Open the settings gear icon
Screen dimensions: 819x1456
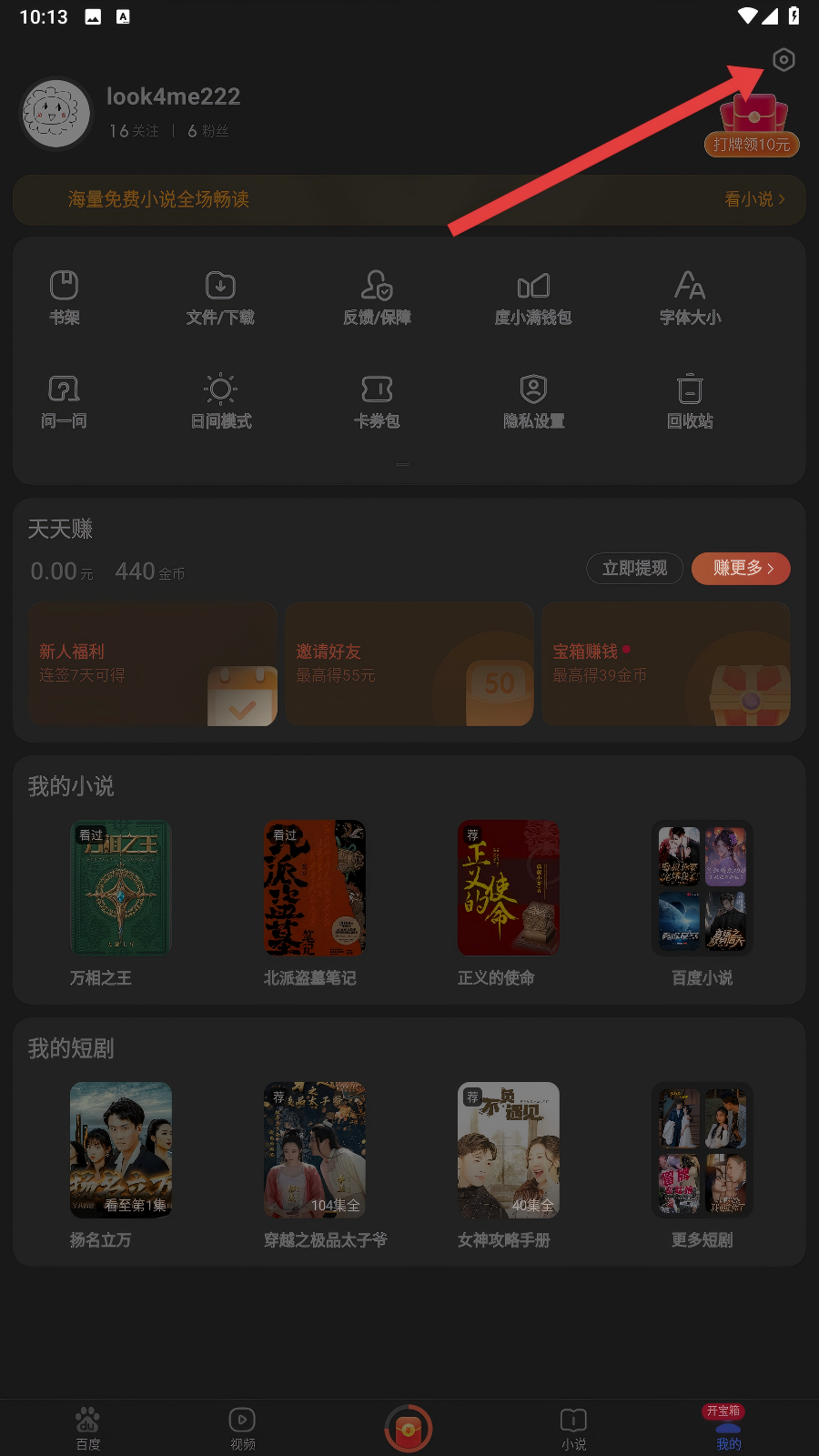click(783, 60)
